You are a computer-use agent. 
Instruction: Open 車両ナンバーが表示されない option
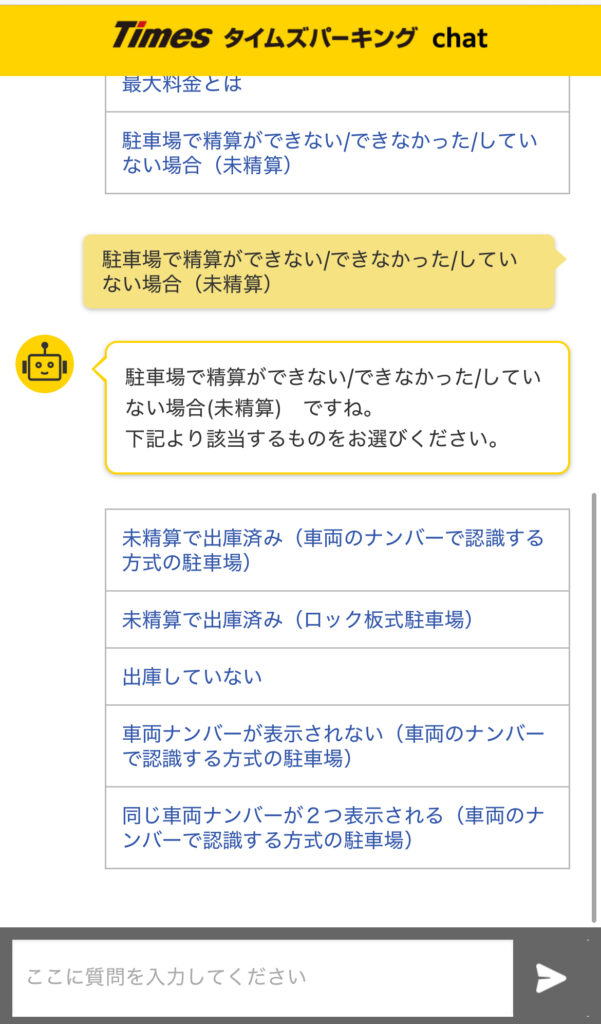pyautogui.click(x=337, y=746)
